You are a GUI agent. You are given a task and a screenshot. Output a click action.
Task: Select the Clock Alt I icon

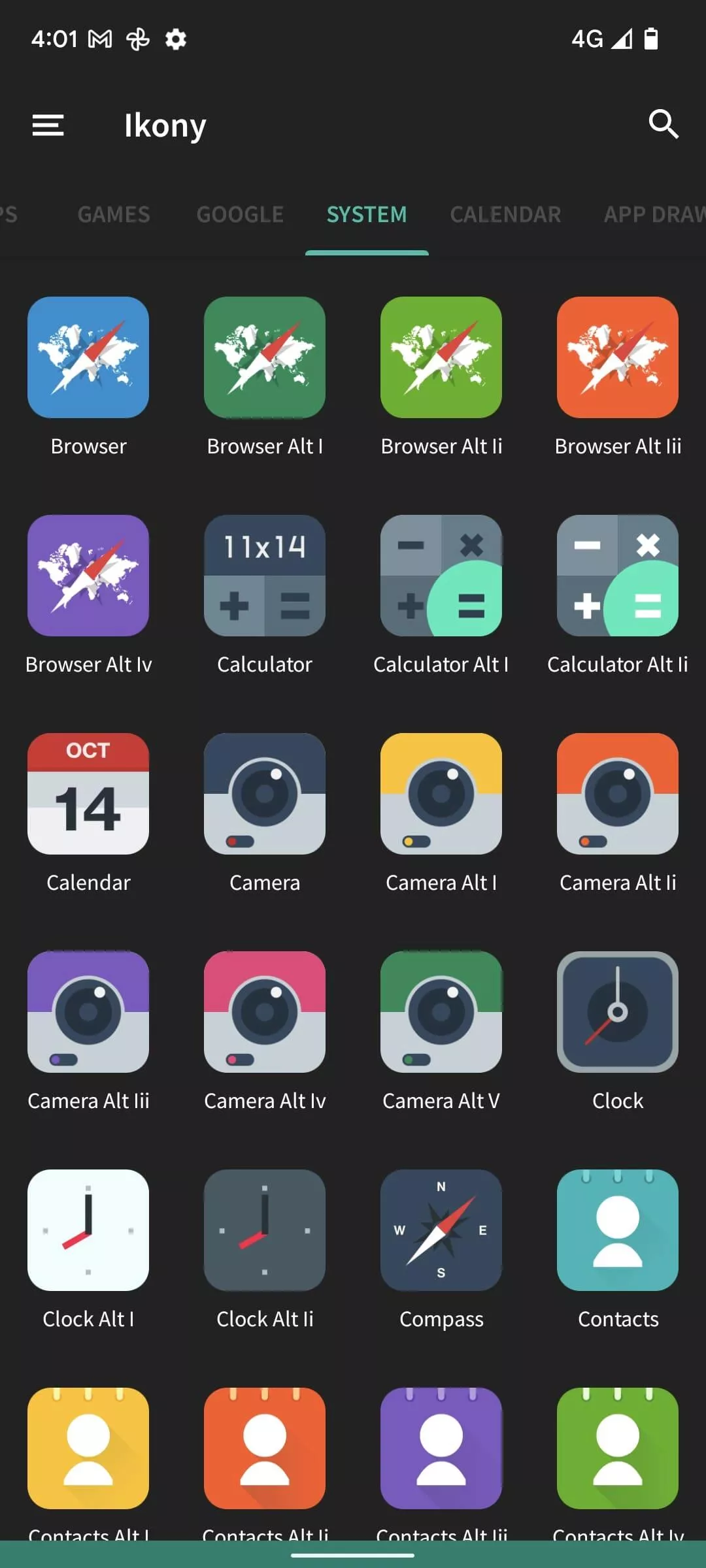[88, 1230]
